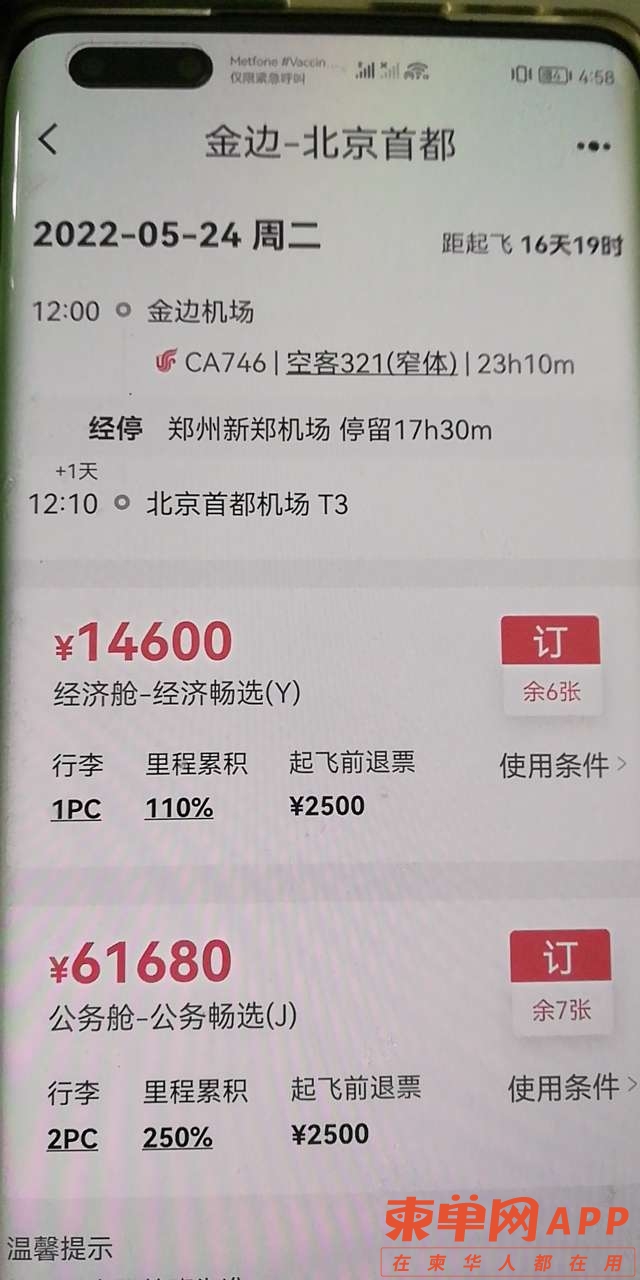Open the 250% mileage accrual details

(x=177, y=1138)
